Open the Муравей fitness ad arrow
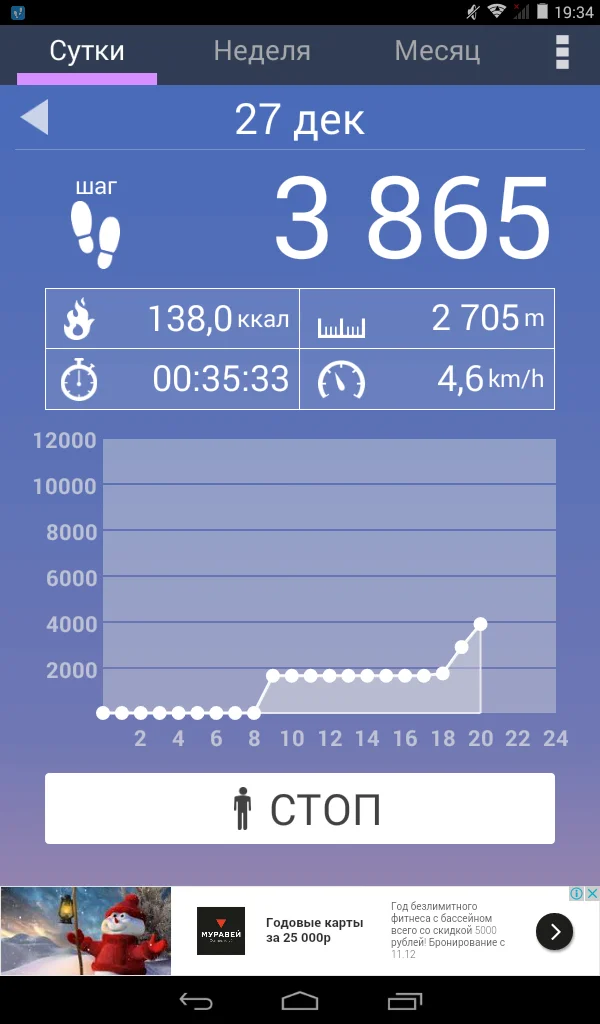 pos(554,932)
